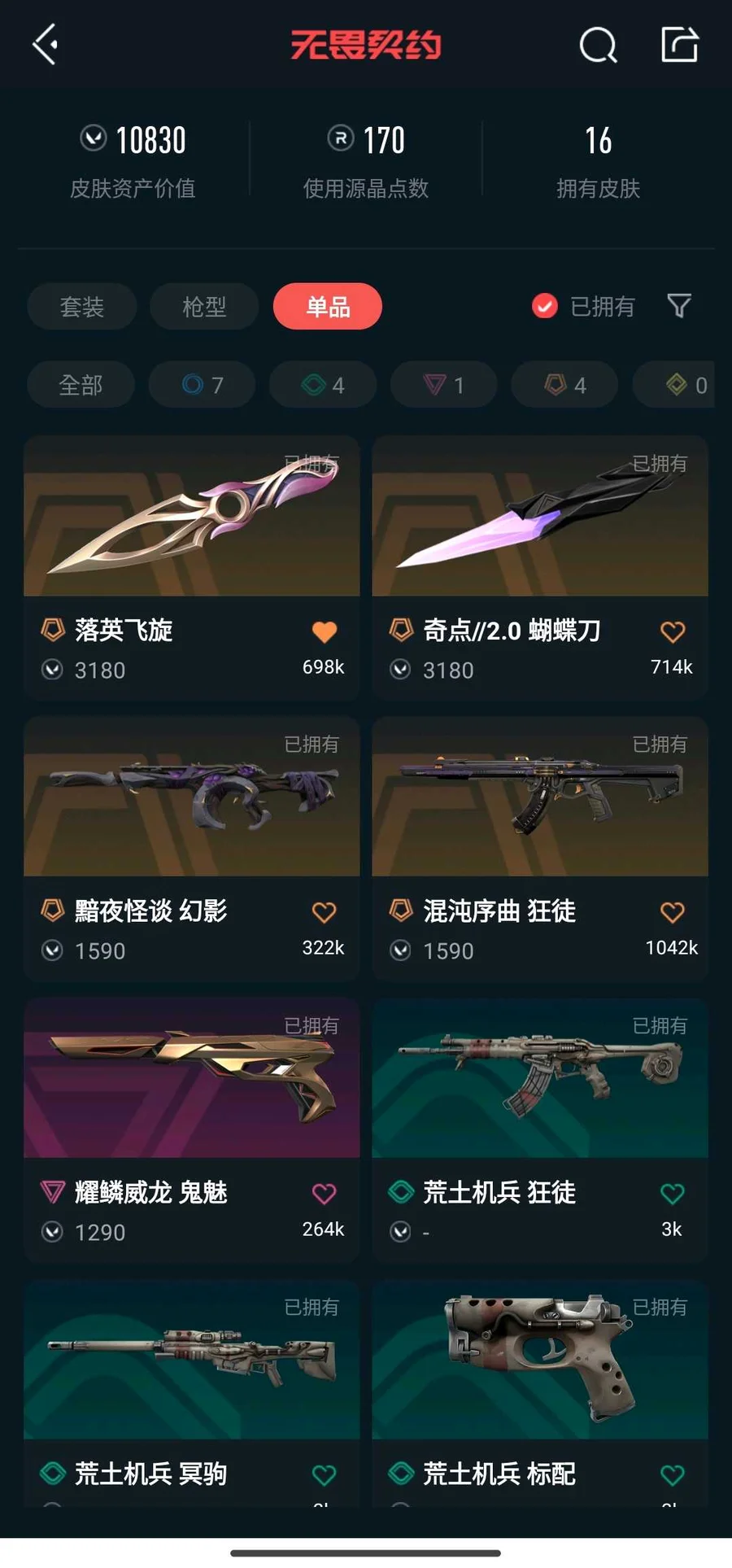
Task: Unlike the 落英飞旋 skin heart
Action: 324,631
